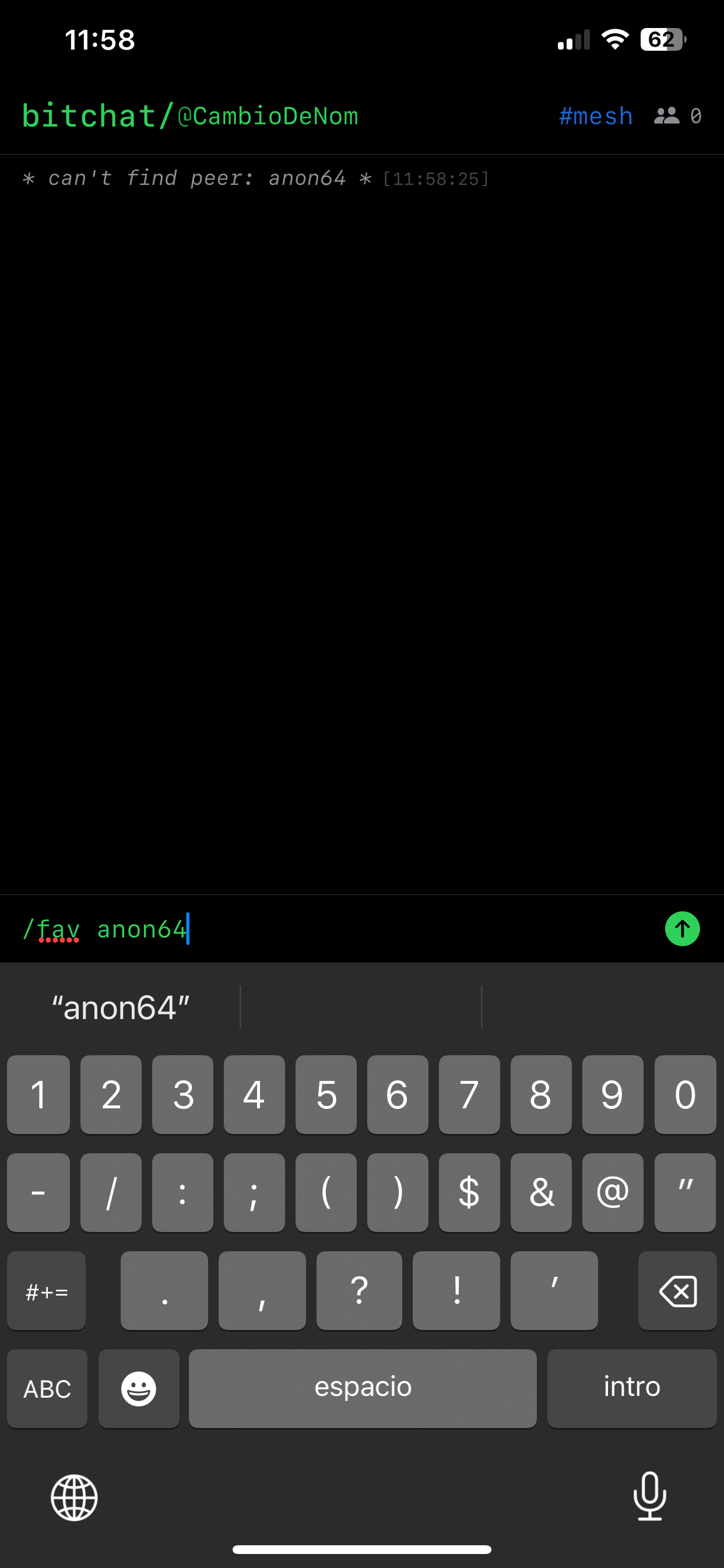
Task: Hit the intro key
Action: (x=631, y=1388)
